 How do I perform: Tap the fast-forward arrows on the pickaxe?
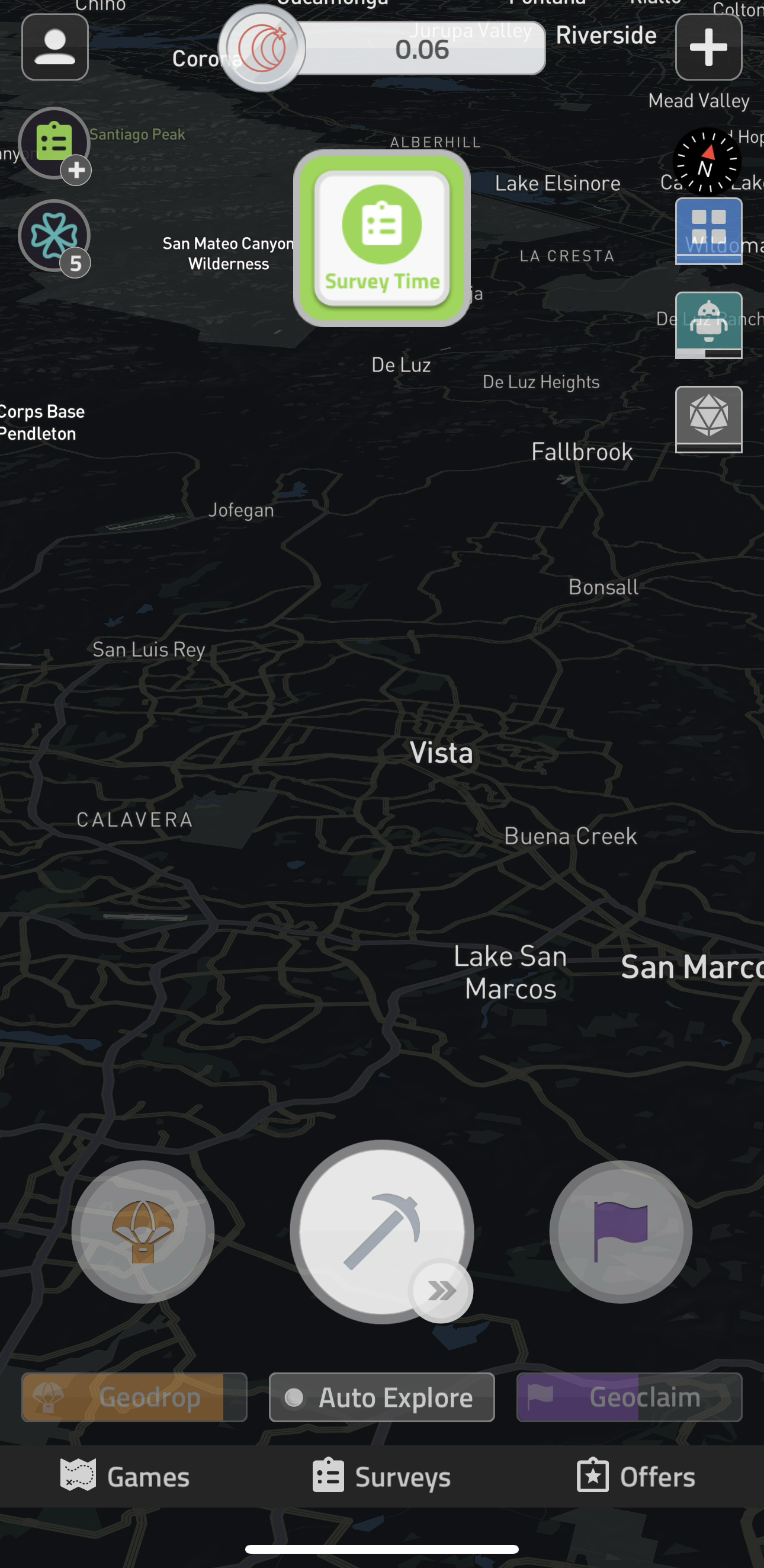[x=442, y=1290]
